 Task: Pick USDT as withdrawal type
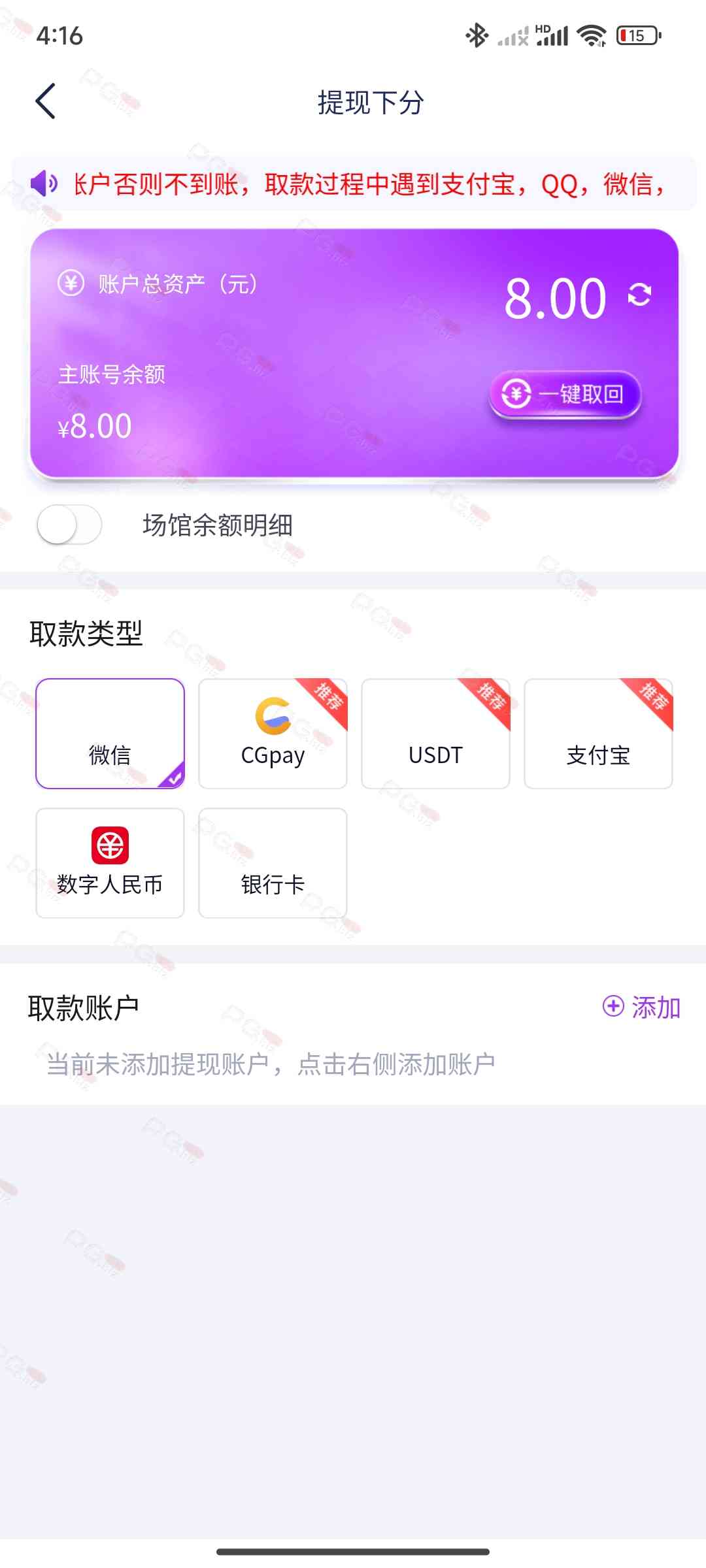coord(435,734)
